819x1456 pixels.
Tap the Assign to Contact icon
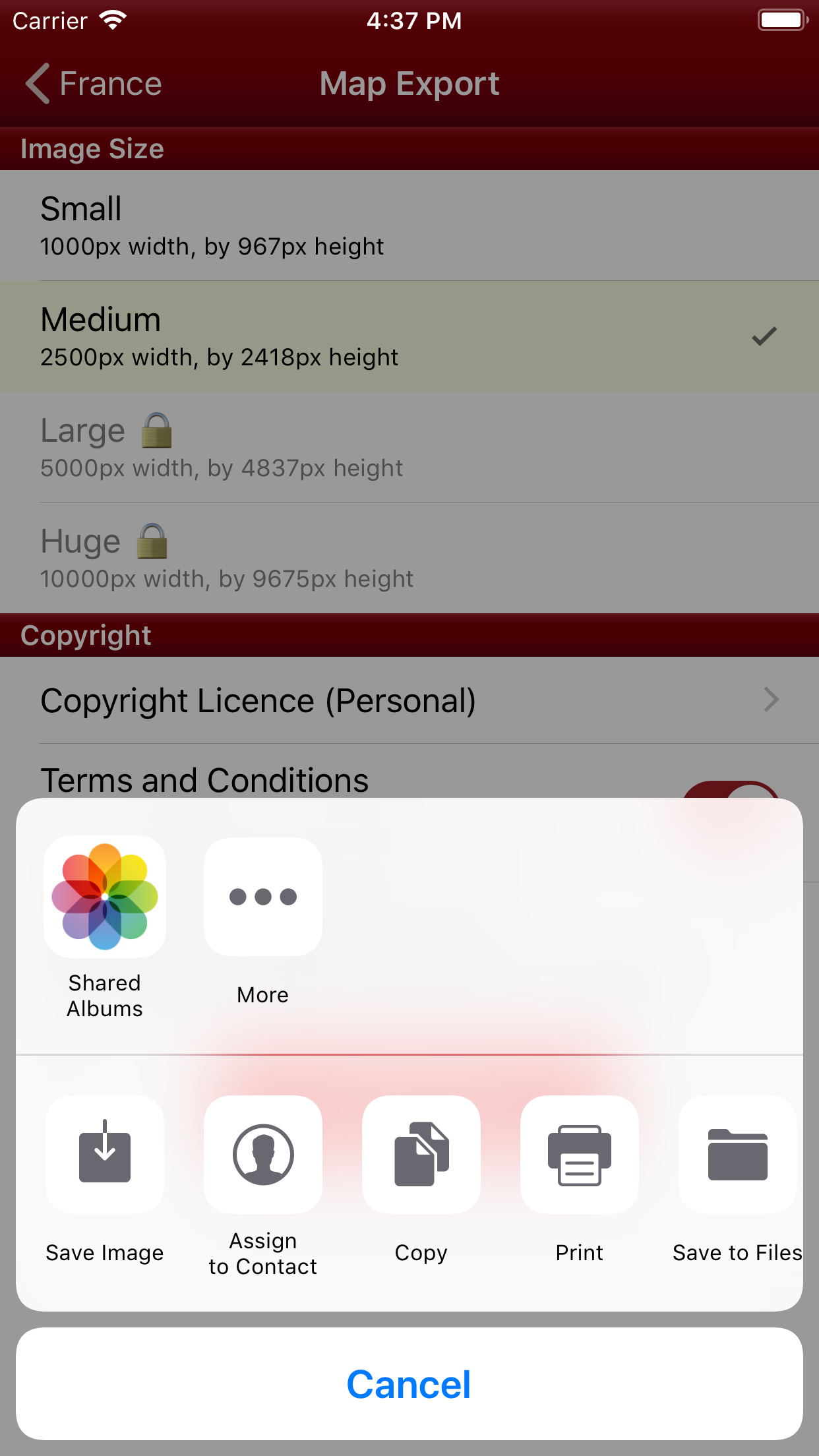point(262,1154)
